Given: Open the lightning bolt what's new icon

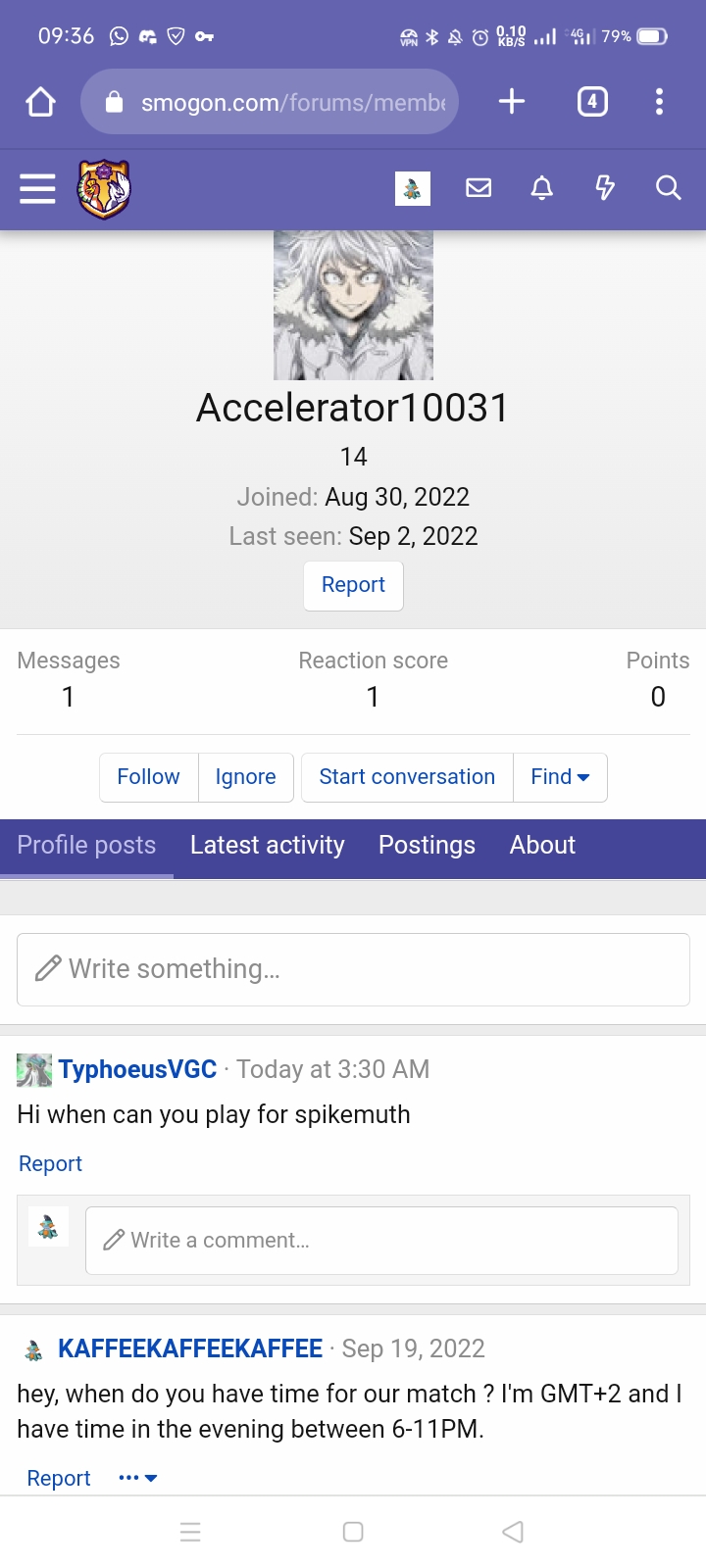Looking at the screenshot, I should tap(605, 188).
